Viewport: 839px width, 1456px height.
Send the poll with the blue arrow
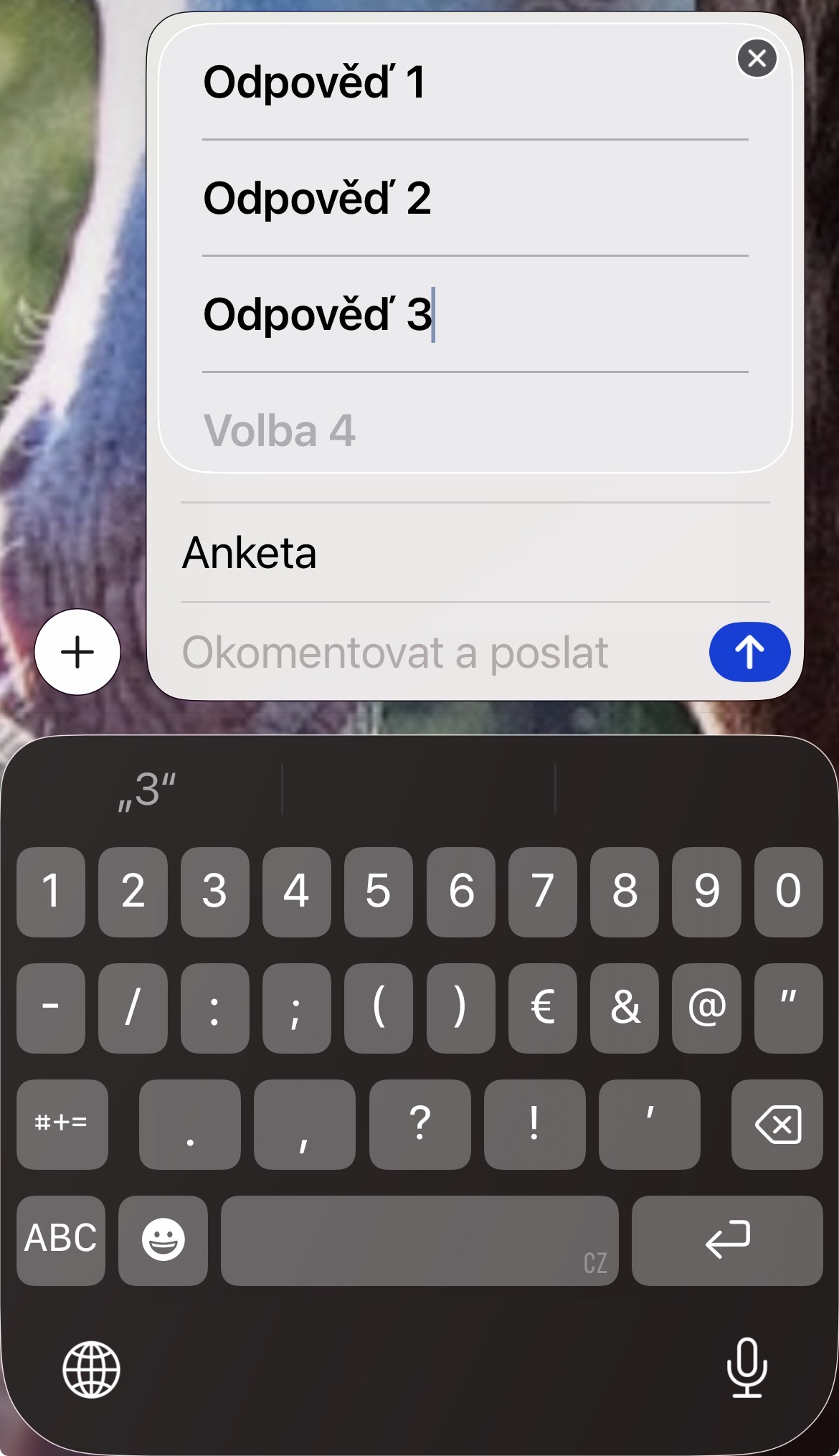[x=749, y=652]
